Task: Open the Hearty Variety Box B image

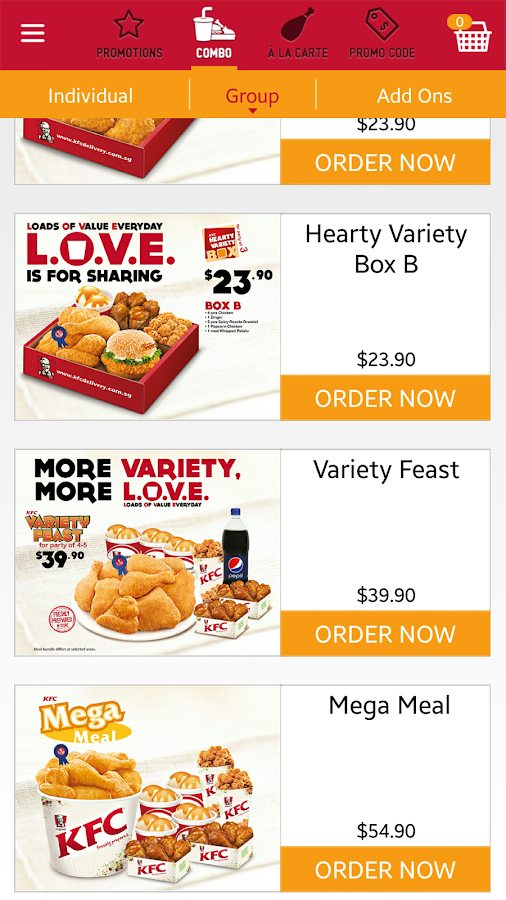Action: tap(147, 317)
